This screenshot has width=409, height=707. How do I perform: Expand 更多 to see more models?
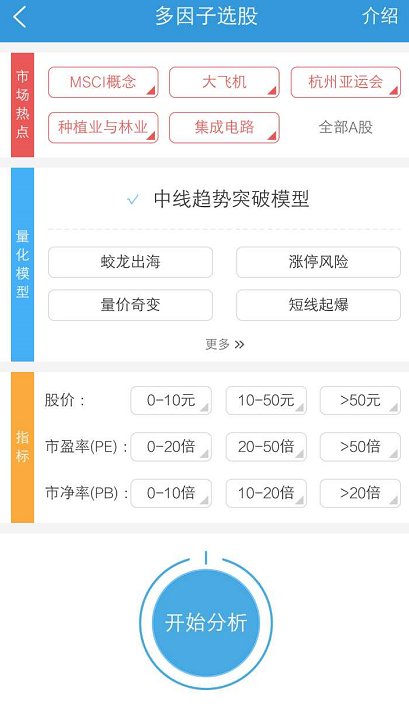point(225,344)
